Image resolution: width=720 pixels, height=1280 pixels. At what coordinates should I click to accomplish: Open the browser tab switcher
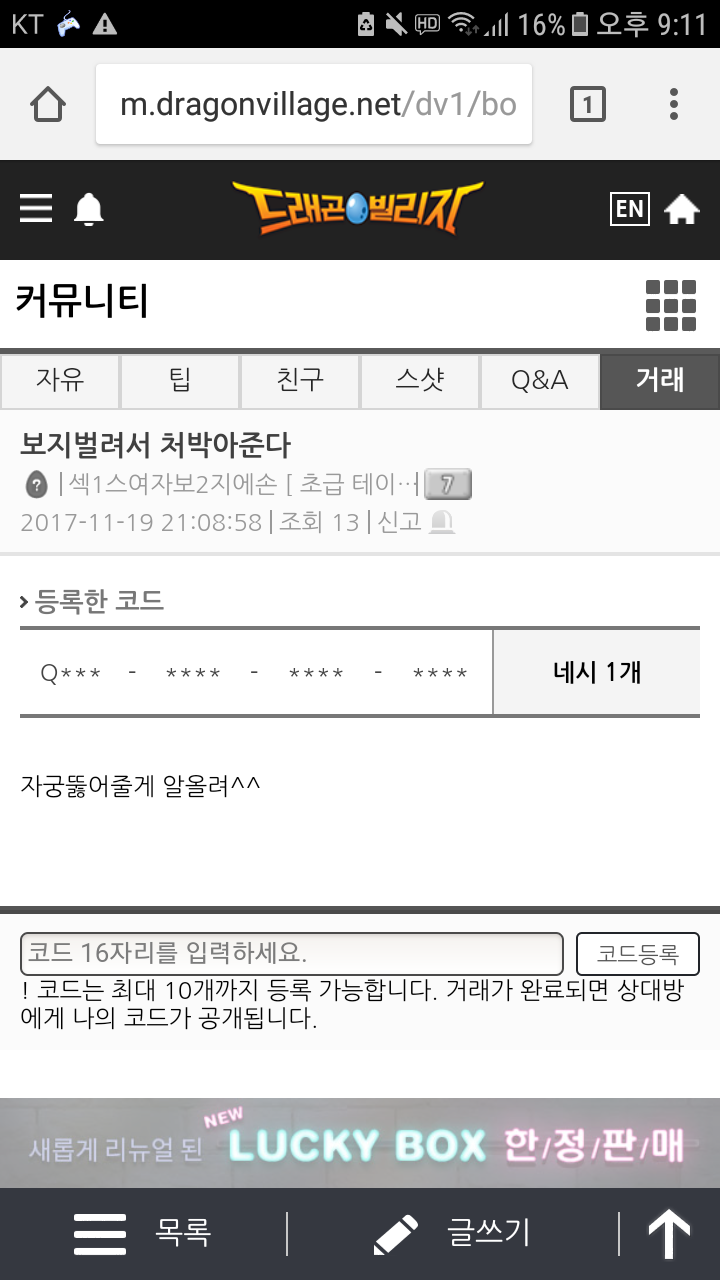pyautogui.click(x=587, y=104)
